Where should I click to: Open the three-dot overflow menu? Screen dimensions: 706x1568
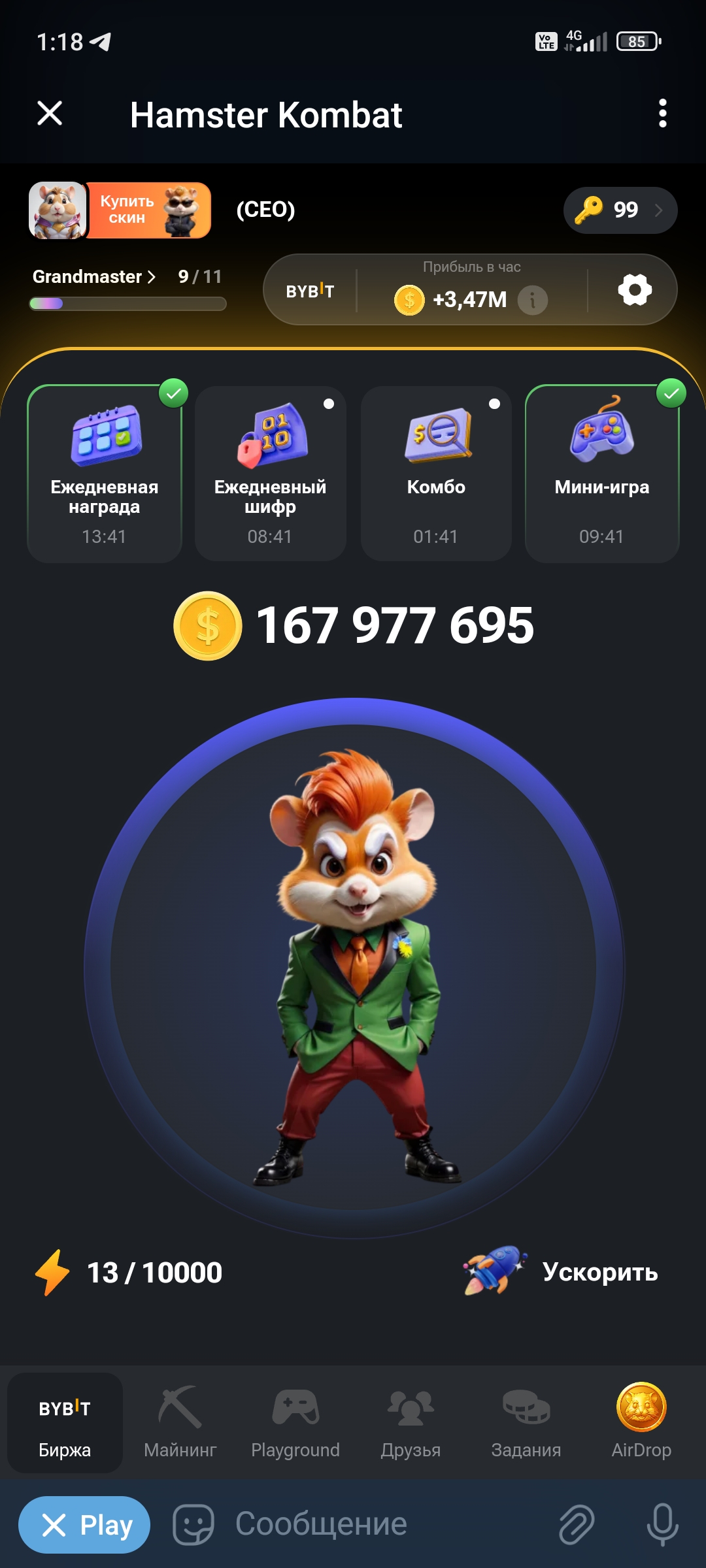(x=662, y=114)
